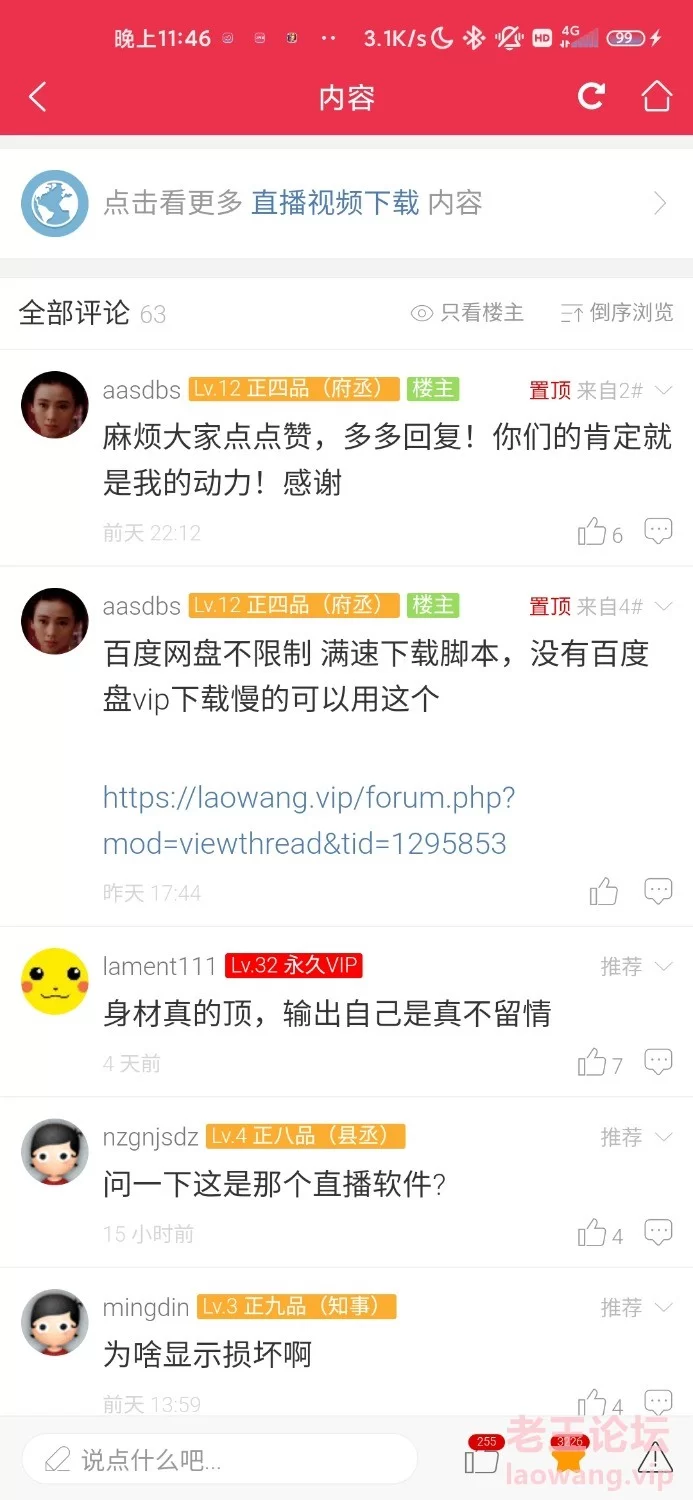
Task: Expand options chevron on lament111's comment
Action: pyautogui.click(x=664, y=967)
